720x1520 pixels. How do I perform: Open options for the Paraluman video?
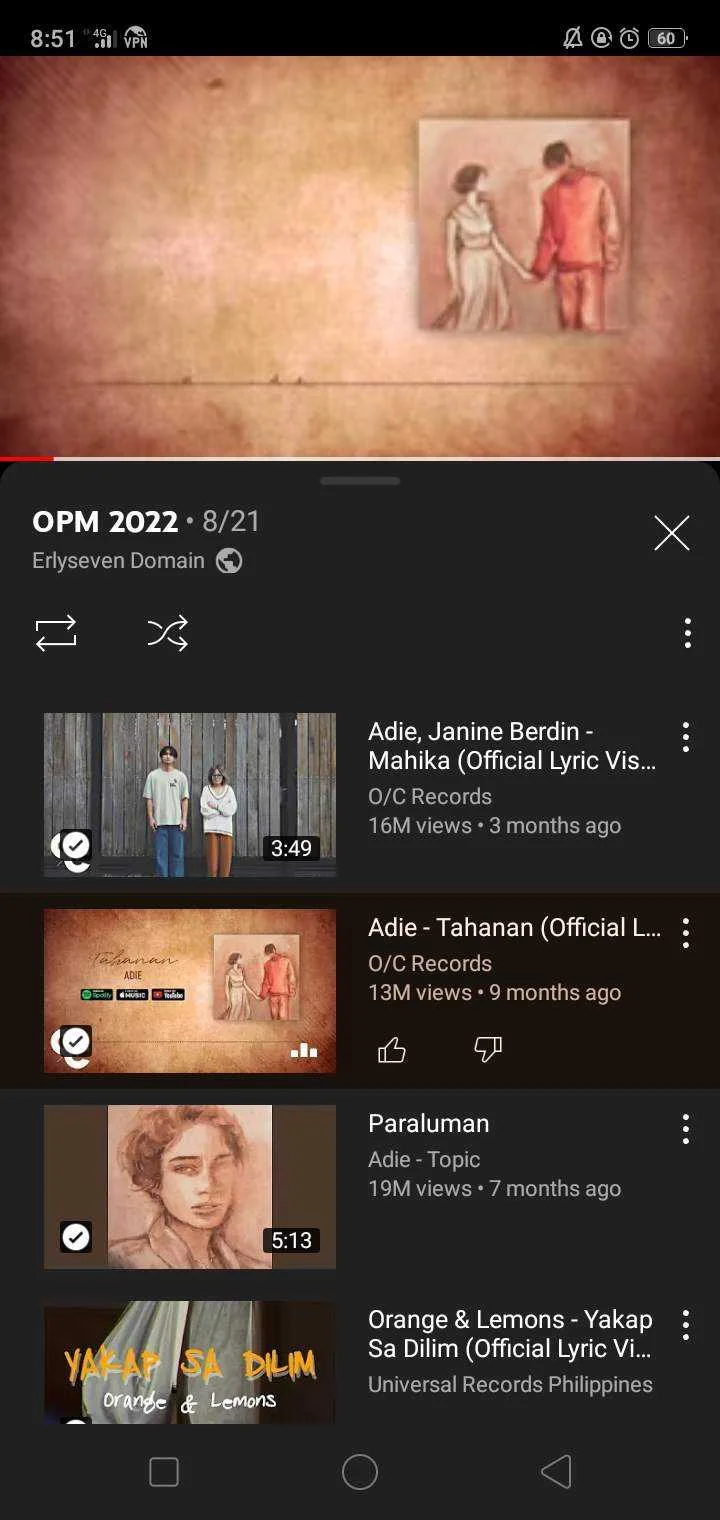pos(685,1129)
